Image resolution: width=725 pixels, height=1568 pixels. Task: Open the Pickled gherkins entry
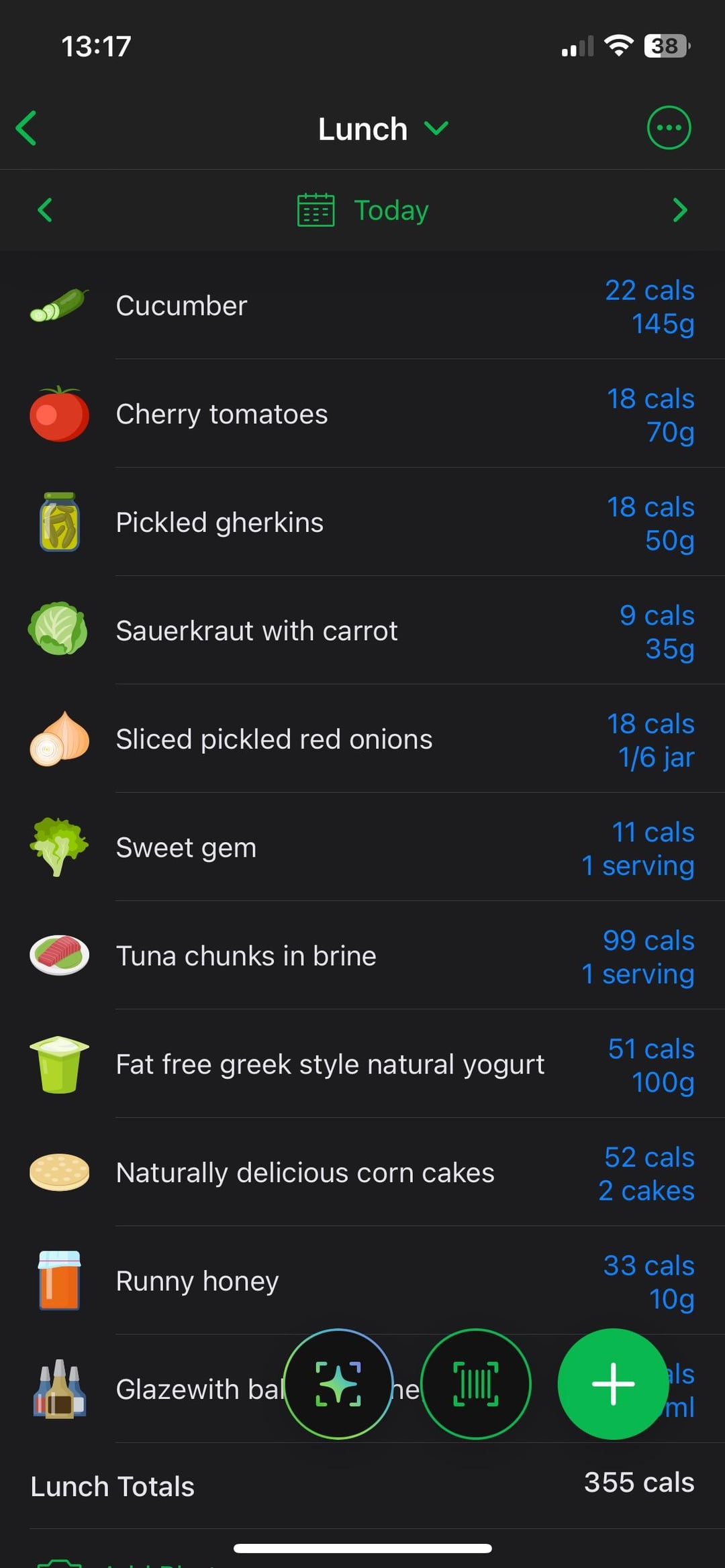(x=362, y=523)
